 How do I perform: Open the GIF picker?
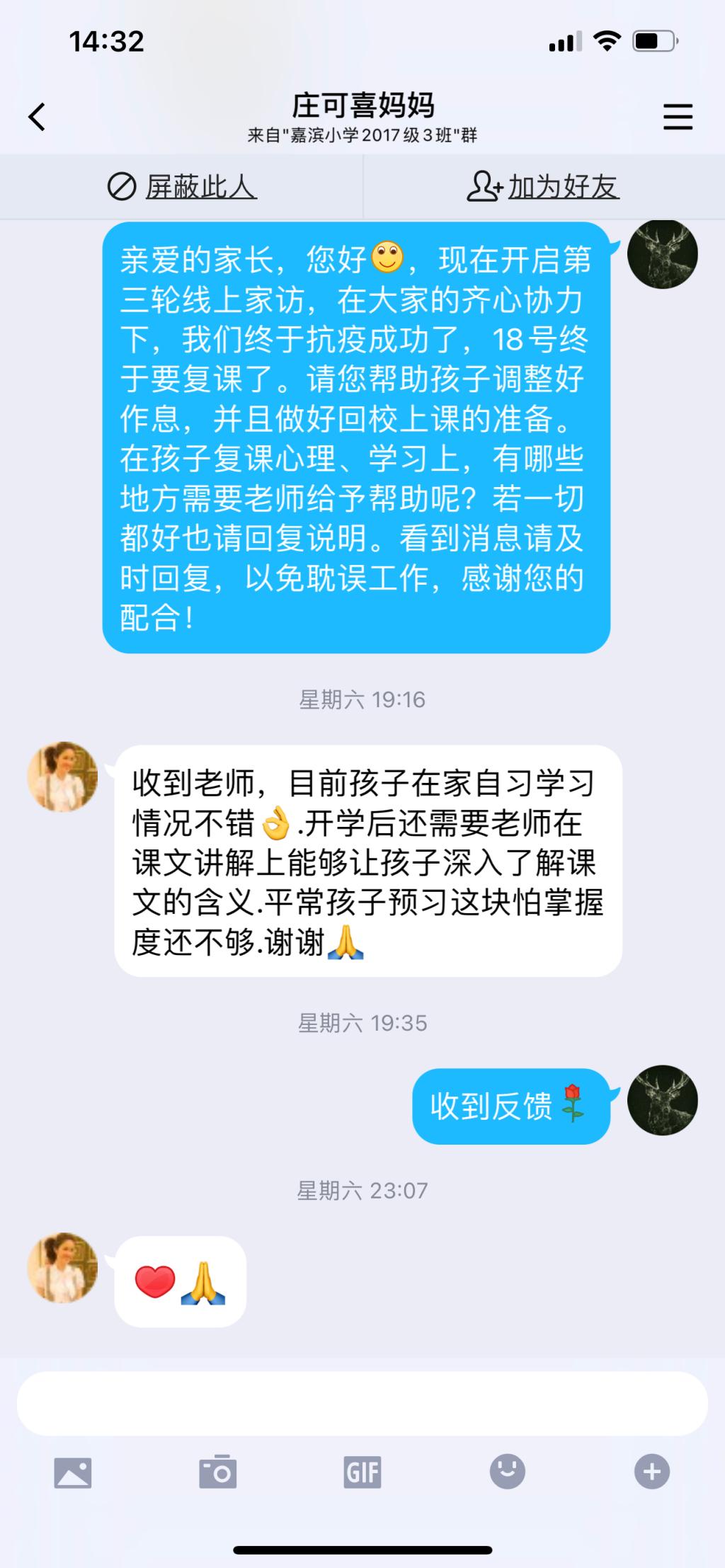coord(362,1472)
